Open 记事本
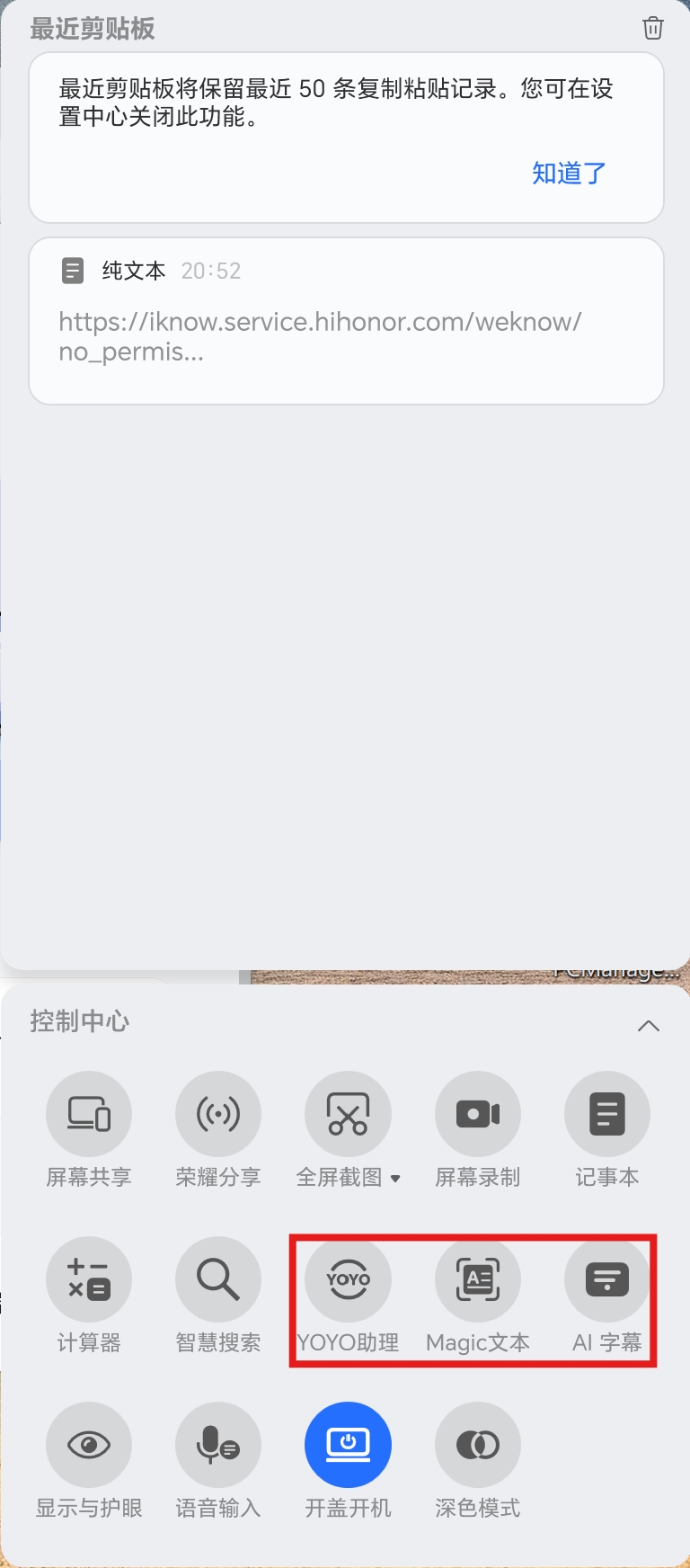This screenshot has width=690, height=1568. (x=606, y=1114)
